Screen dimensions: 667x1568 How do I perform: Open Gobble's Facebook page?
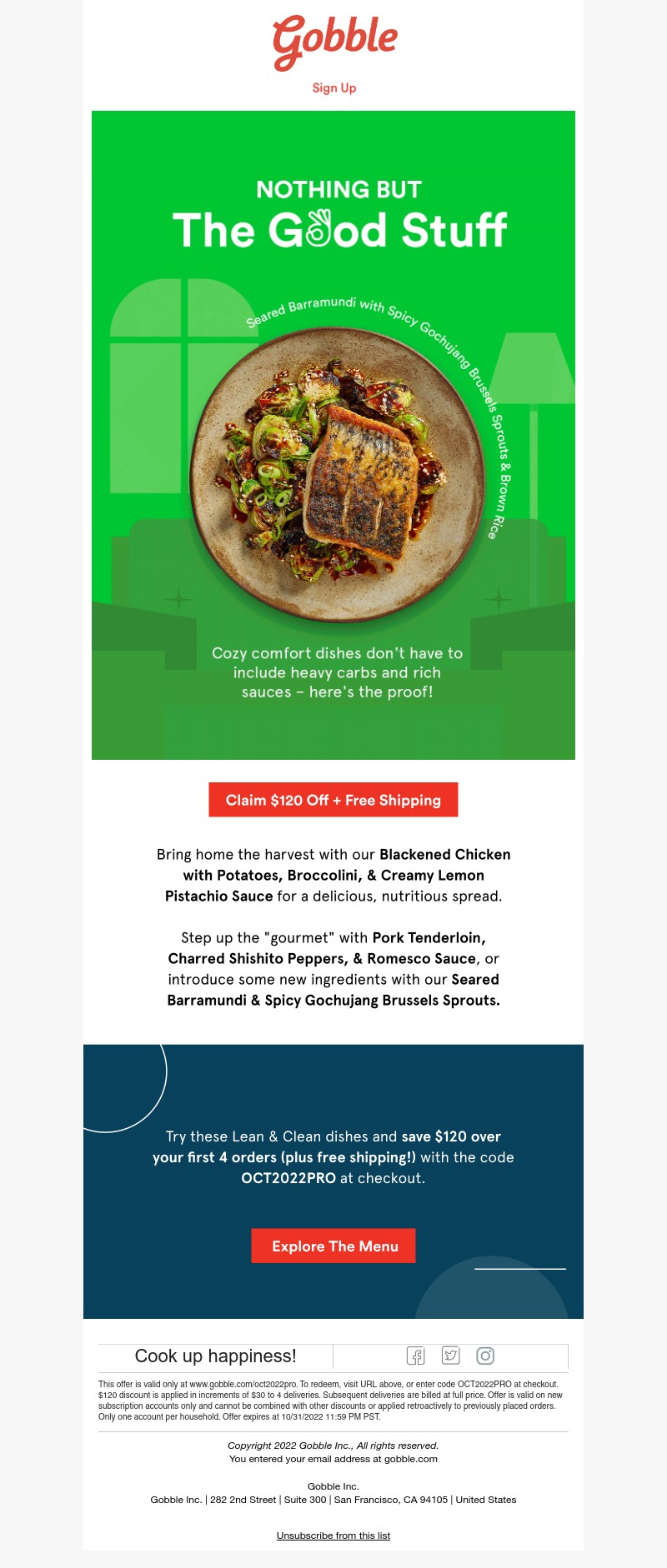click(x=416, y=1356)
